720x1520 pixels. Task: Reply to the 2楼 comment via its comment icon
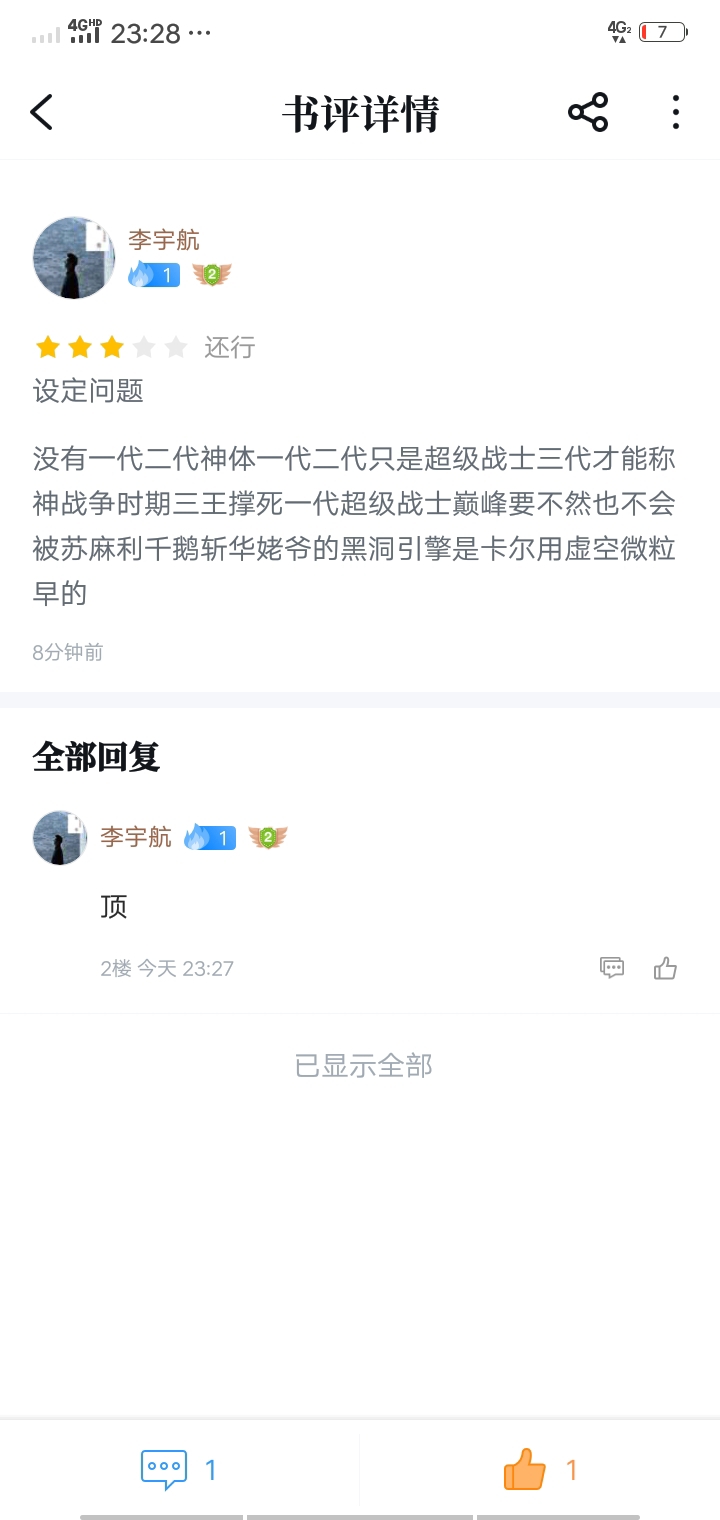click(612, 967)
